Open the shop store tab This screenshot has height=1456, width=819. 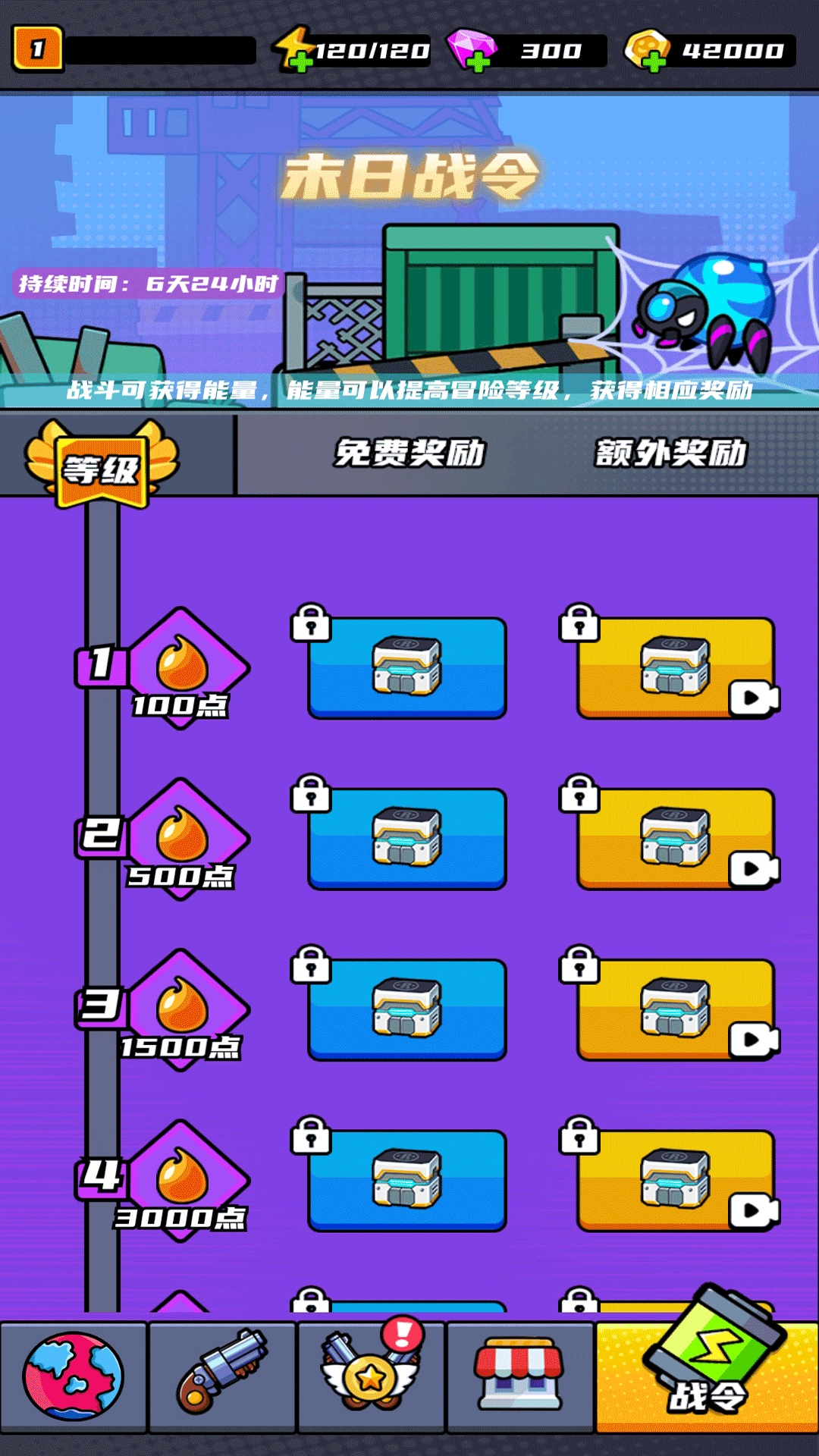519,1376
